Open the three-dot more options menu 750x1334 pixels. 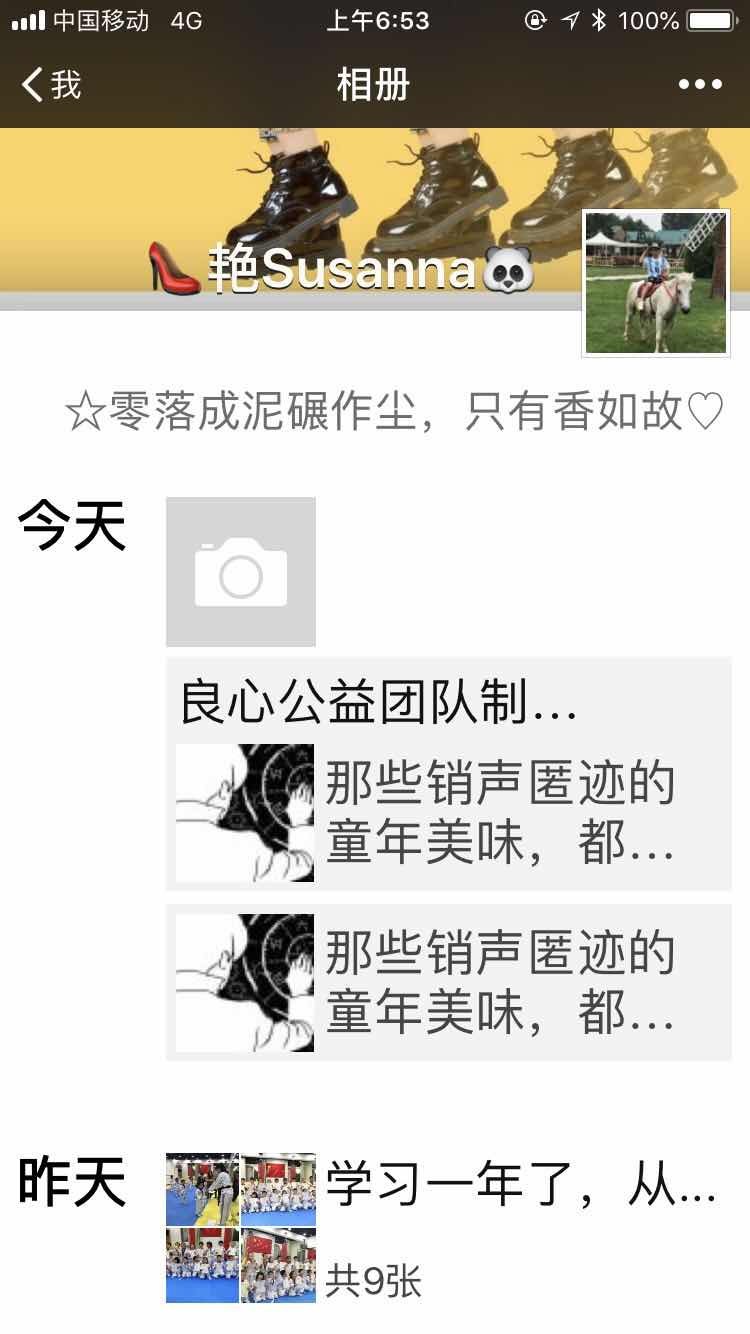[699, 85]
